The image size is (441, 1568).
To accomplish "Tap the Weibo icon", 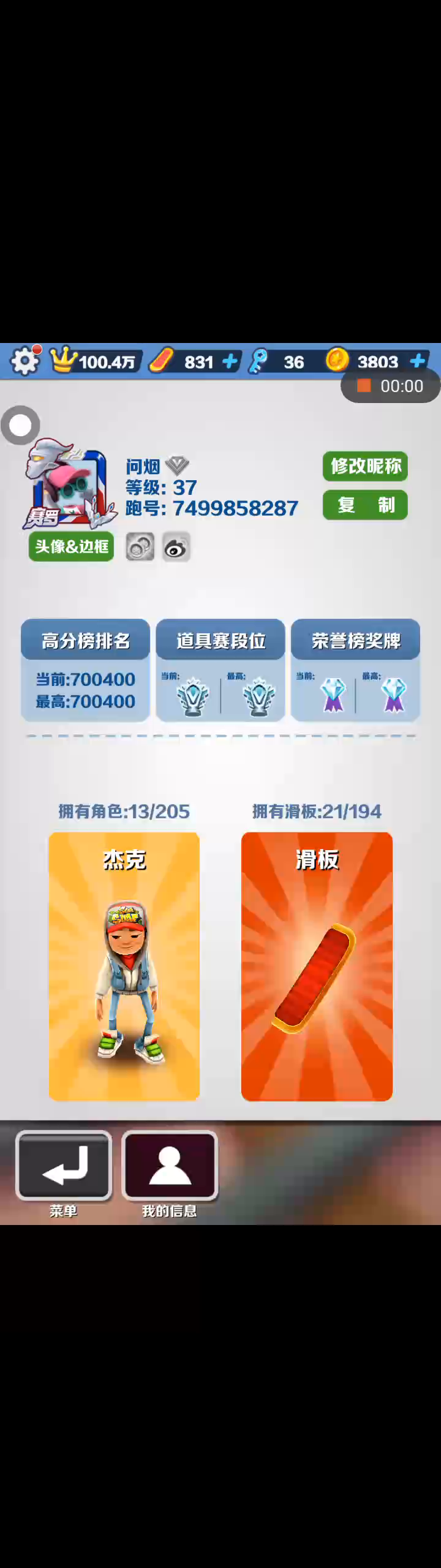I will click(x=176, y=547).
